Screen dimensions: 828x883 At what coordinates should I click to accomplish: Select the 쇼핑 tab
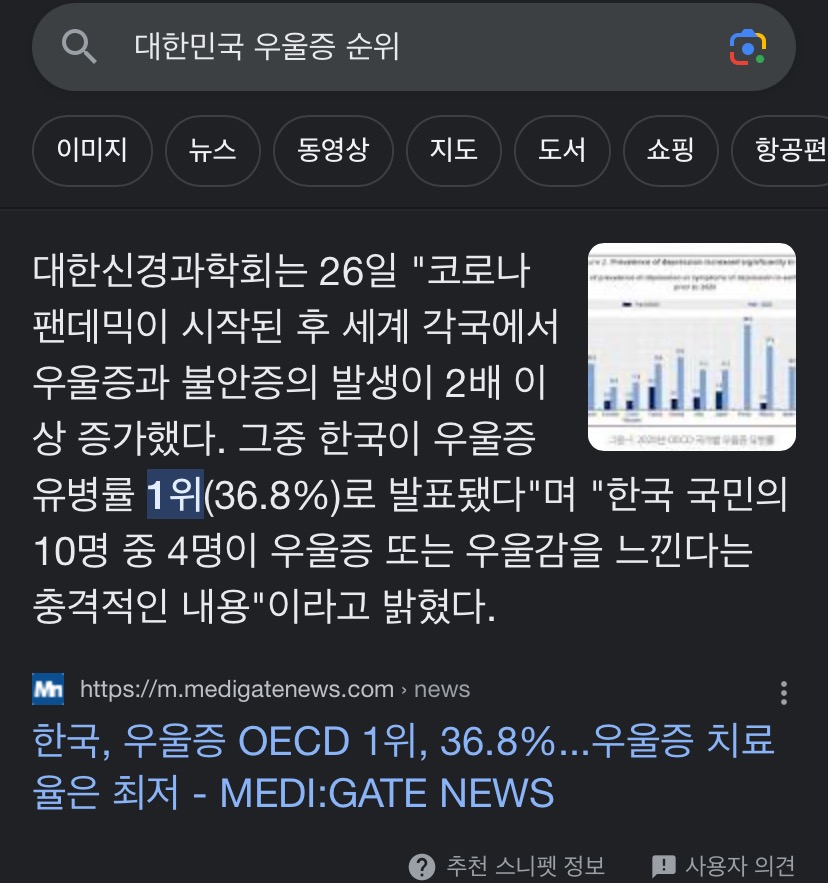pyautogui.click(x=670, y=150)
